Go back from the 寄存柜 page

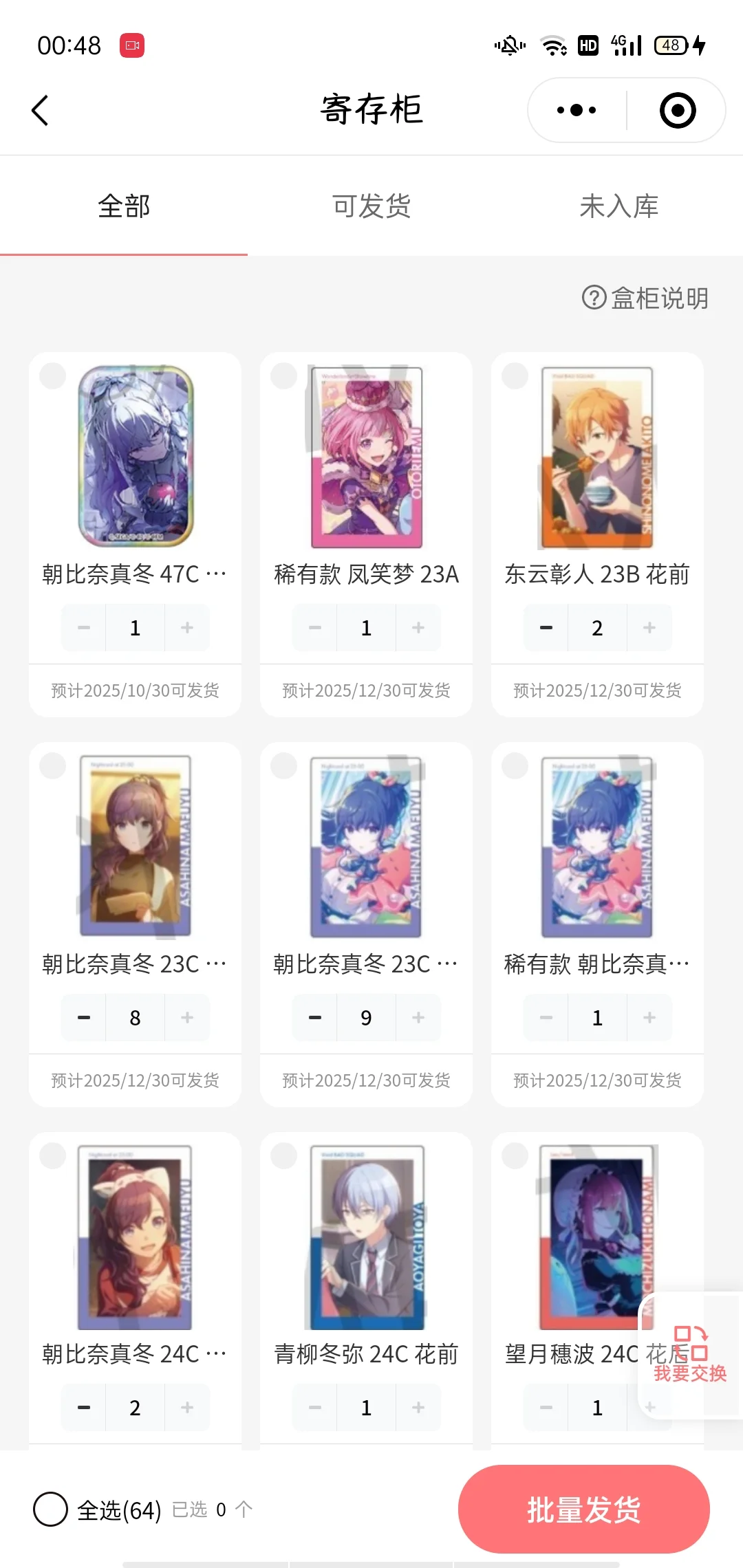[x=40, y=110]
